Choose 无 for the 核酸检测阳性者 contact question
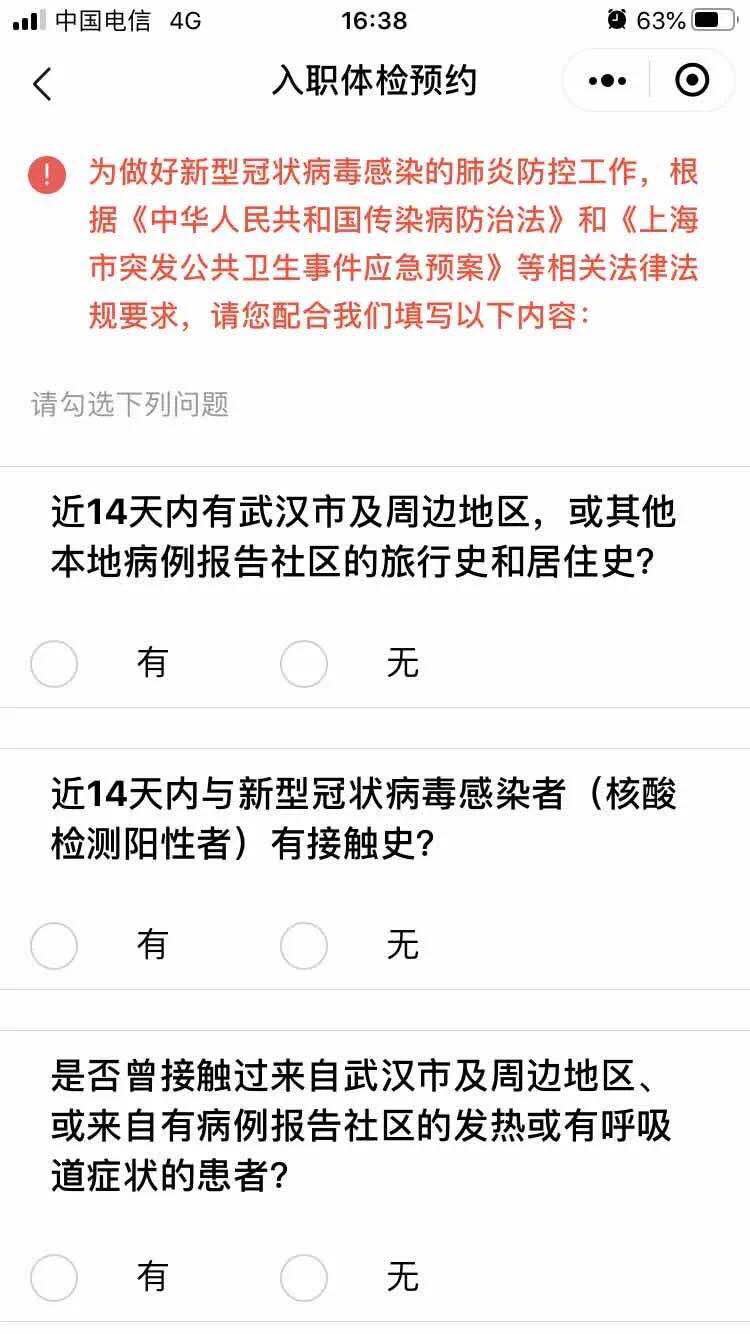The image size is (750, 1334). 304,945
